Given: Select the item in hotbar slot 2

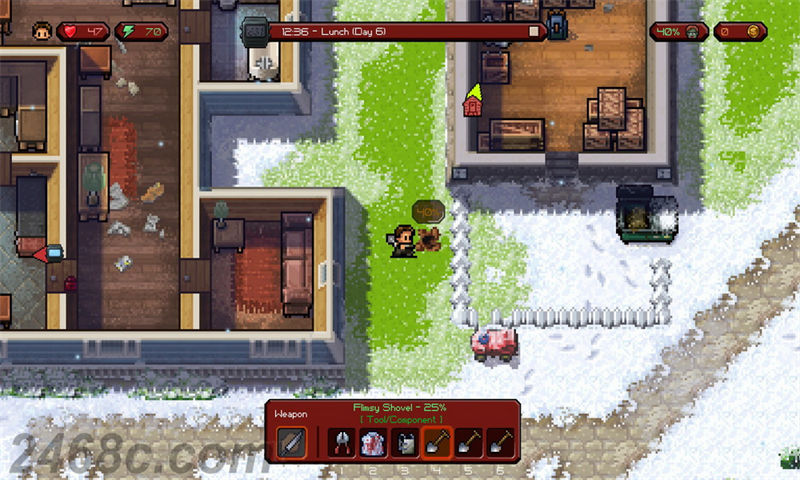Looking at the screenshot, I should coord(373,442).
